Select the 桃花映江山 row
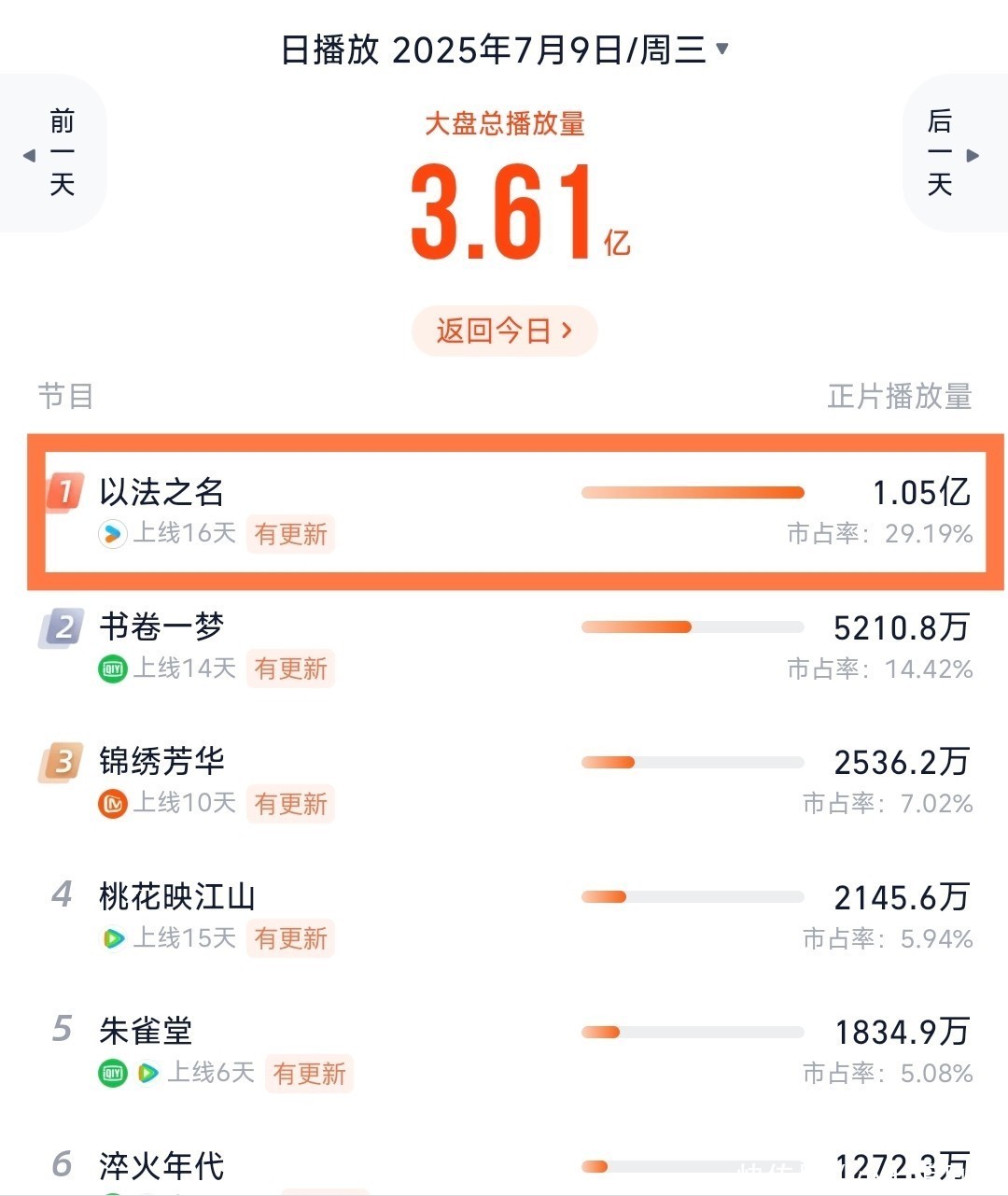 pyautogui.click(x=175, y=897)
